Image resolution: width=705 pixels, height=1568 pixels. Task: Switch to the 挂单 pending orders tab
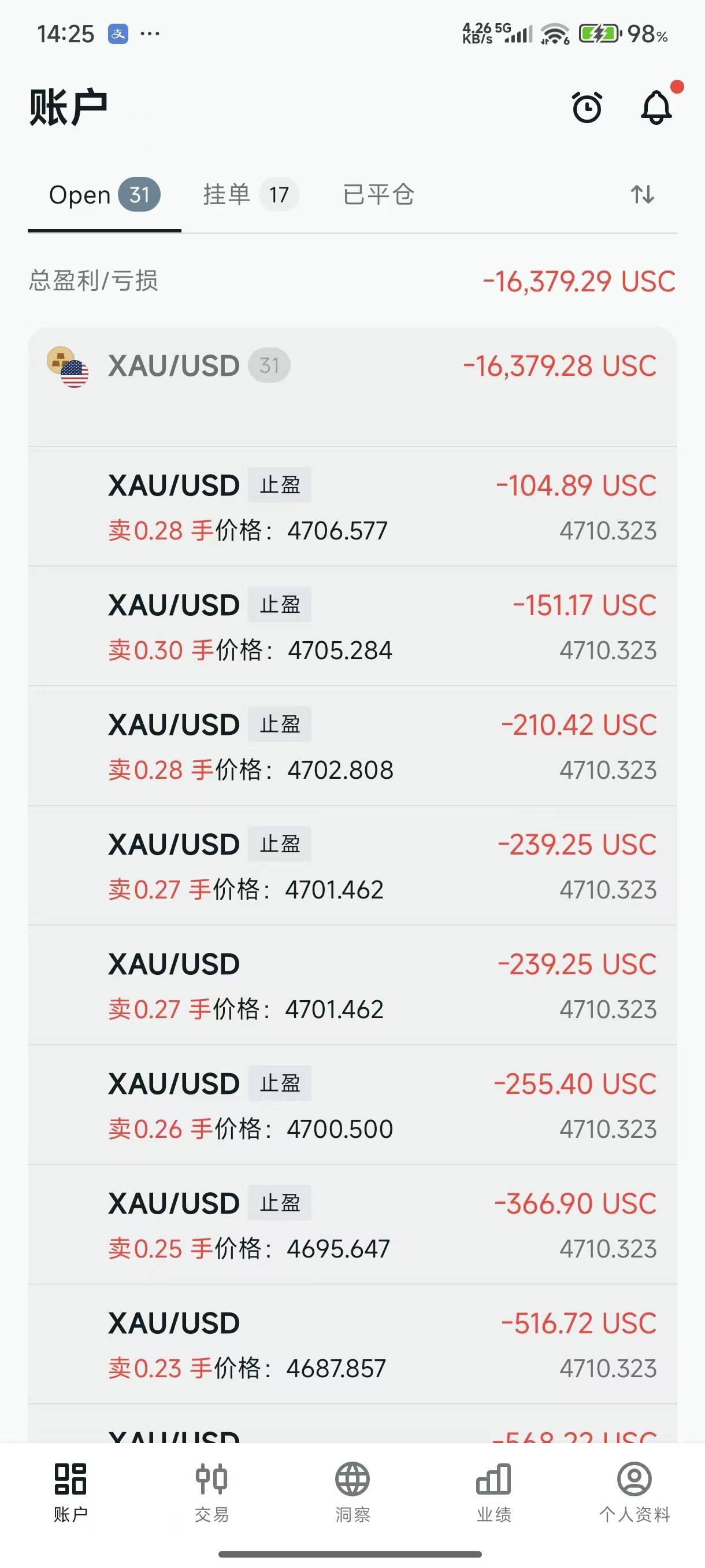250,195
